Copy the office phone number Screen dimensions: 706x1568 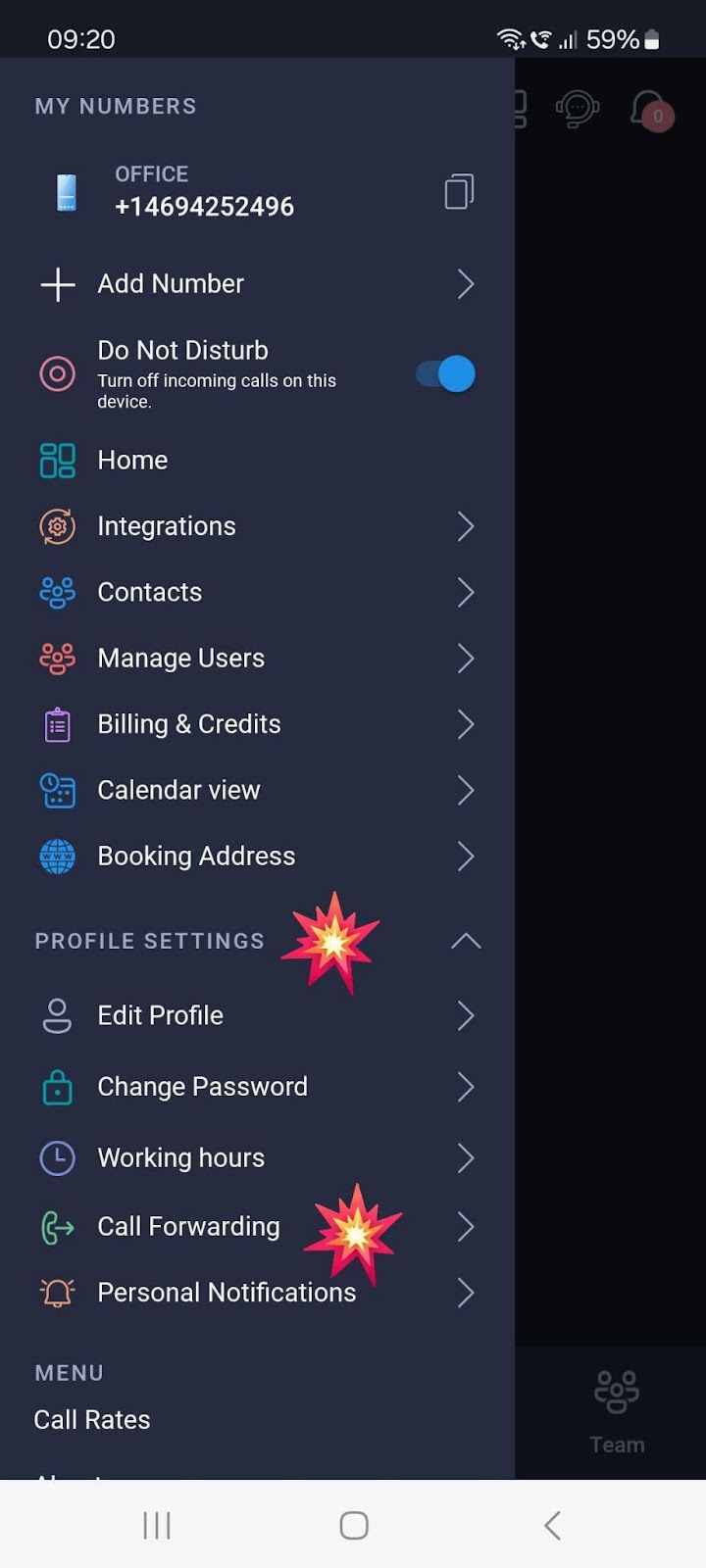(459, 191)
